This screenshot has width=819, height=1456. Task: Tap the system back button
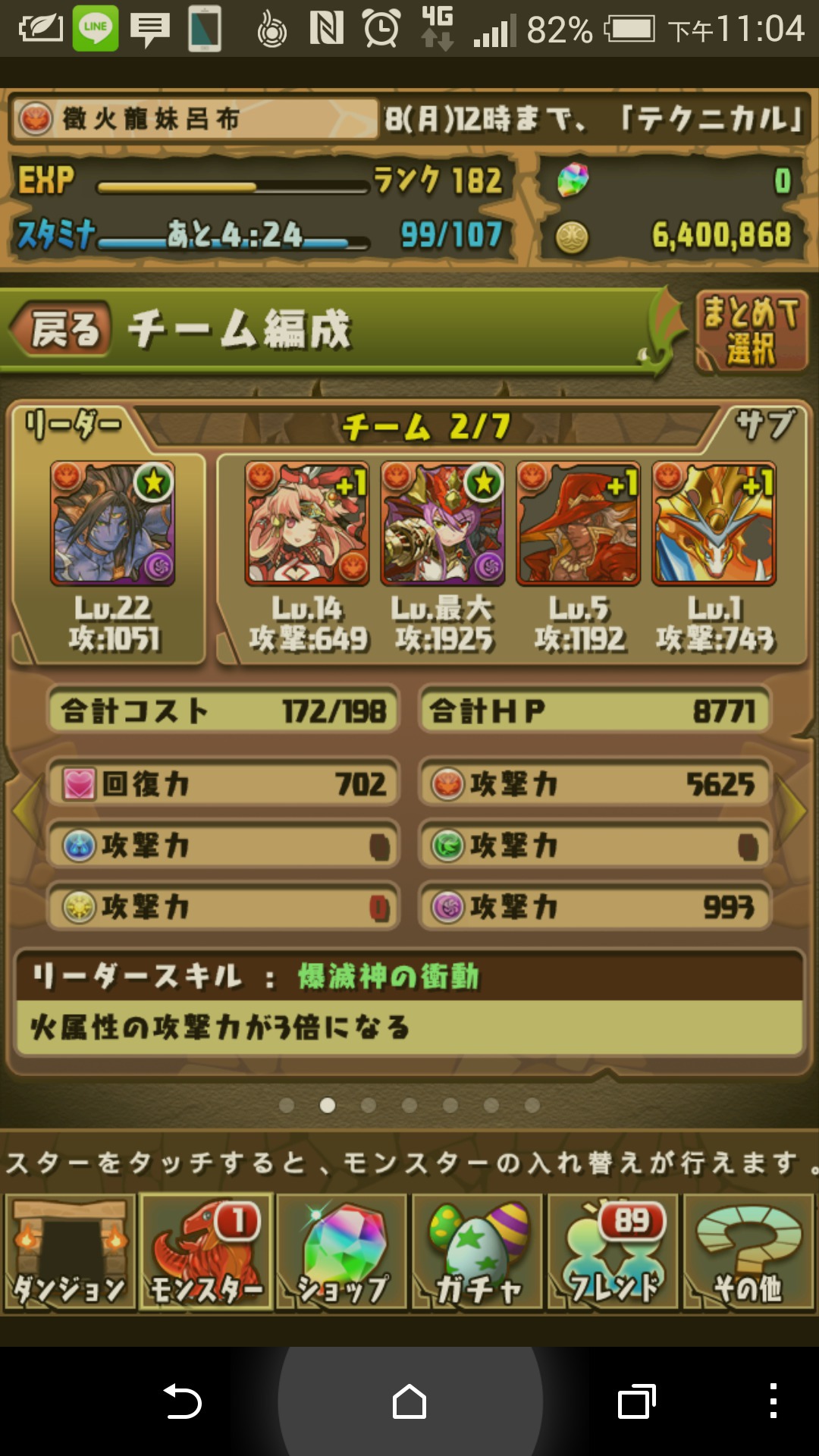[x=182, y=1401]
